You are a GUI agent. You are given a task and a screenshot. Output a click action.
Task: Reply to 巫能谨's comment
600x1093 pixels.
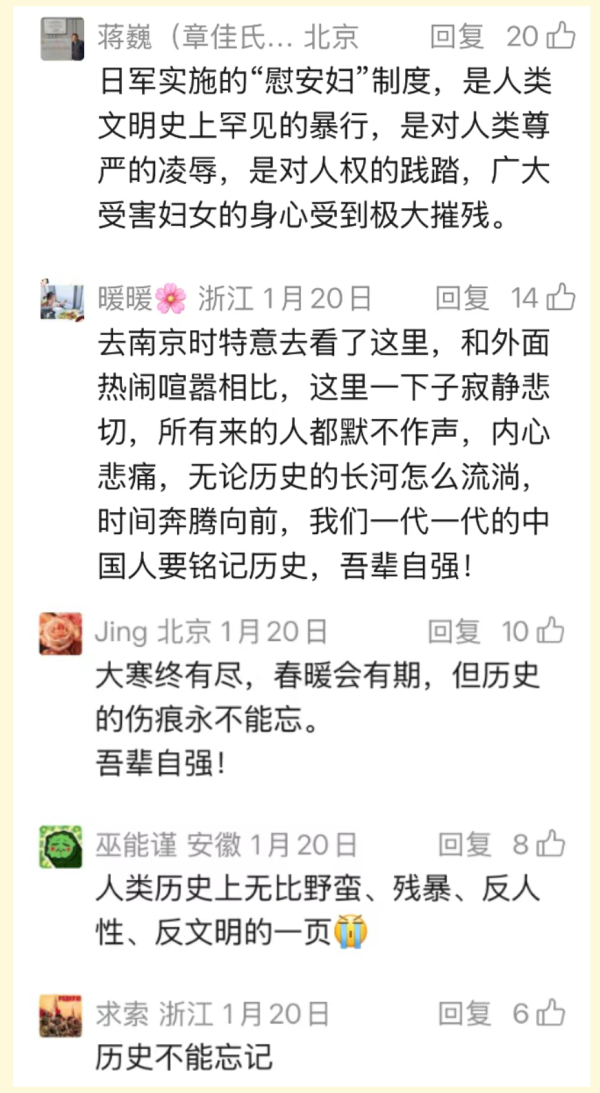pyautogui.click(x=466, y=845)
